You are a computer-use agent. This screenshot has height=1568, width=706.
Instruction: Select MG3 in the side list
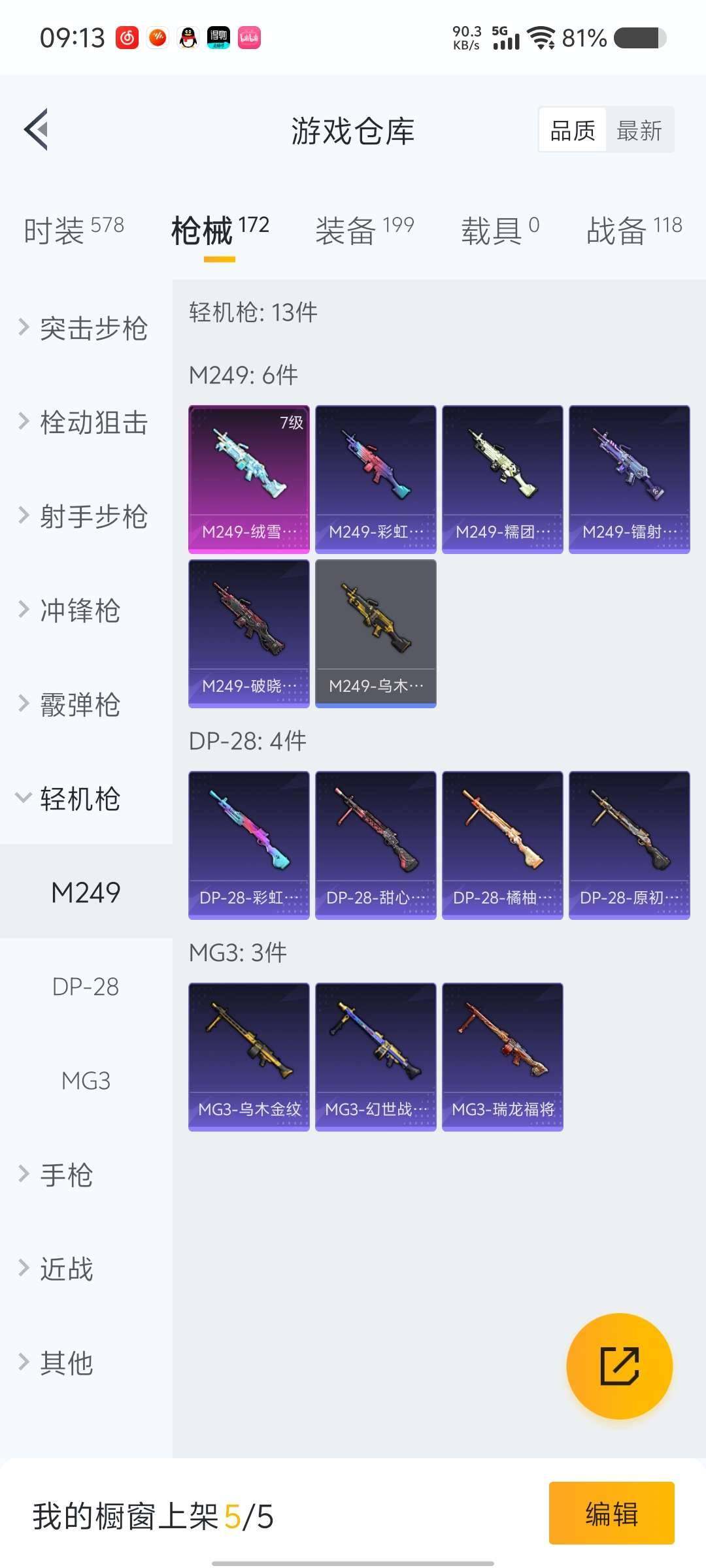(86, 1081)
